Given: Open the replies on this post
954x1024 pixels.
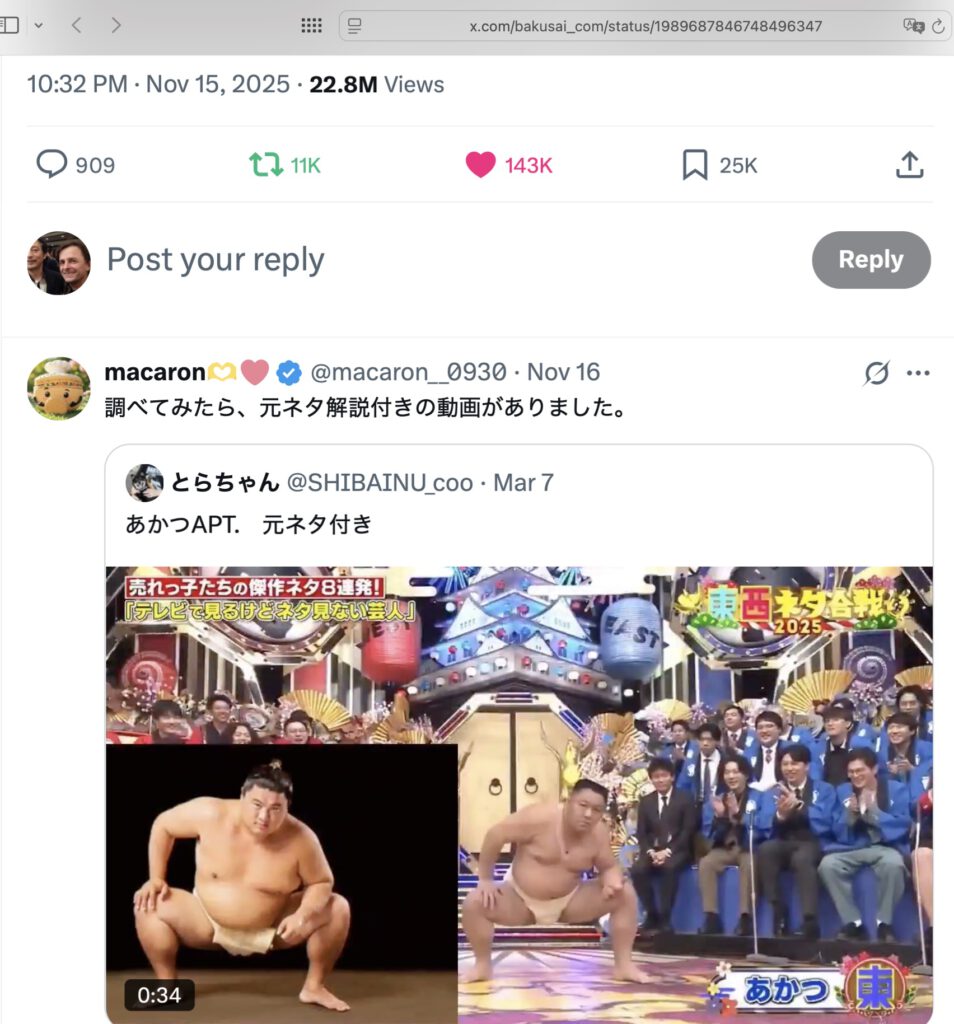Looking at the screenshot, I should click(51, 165).
